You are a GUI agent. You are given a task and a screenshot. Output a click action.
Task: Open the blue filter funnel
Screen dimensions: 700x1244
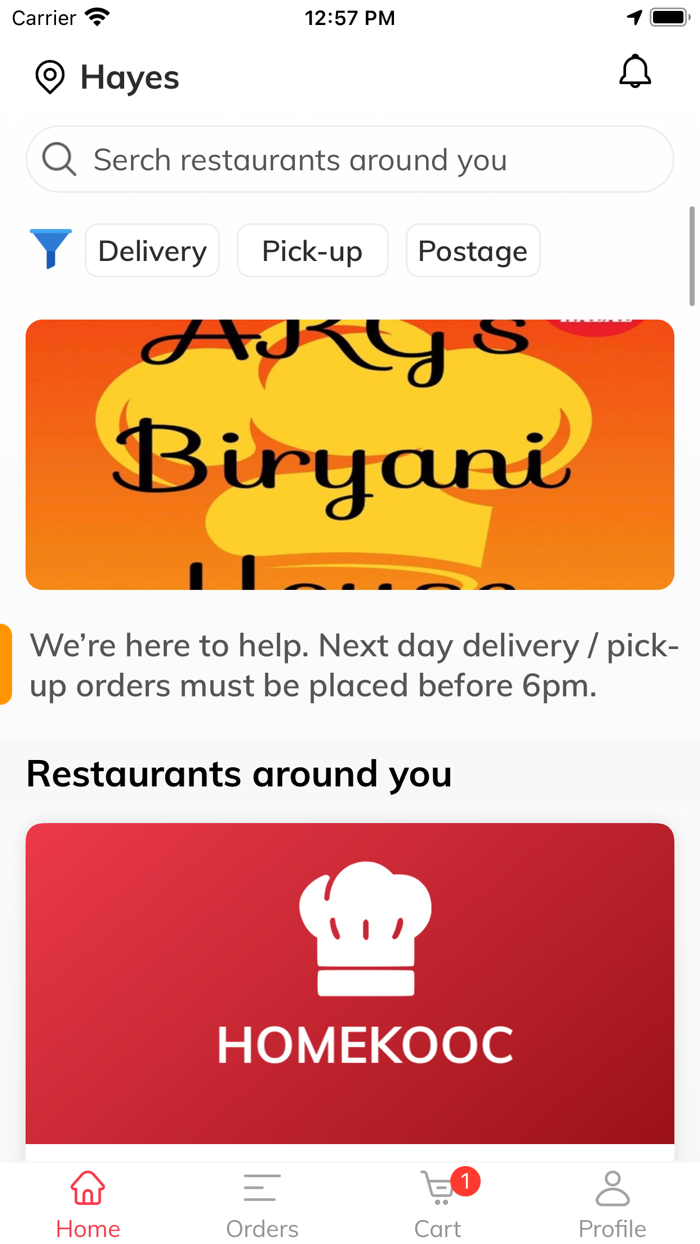coord(51,249)
